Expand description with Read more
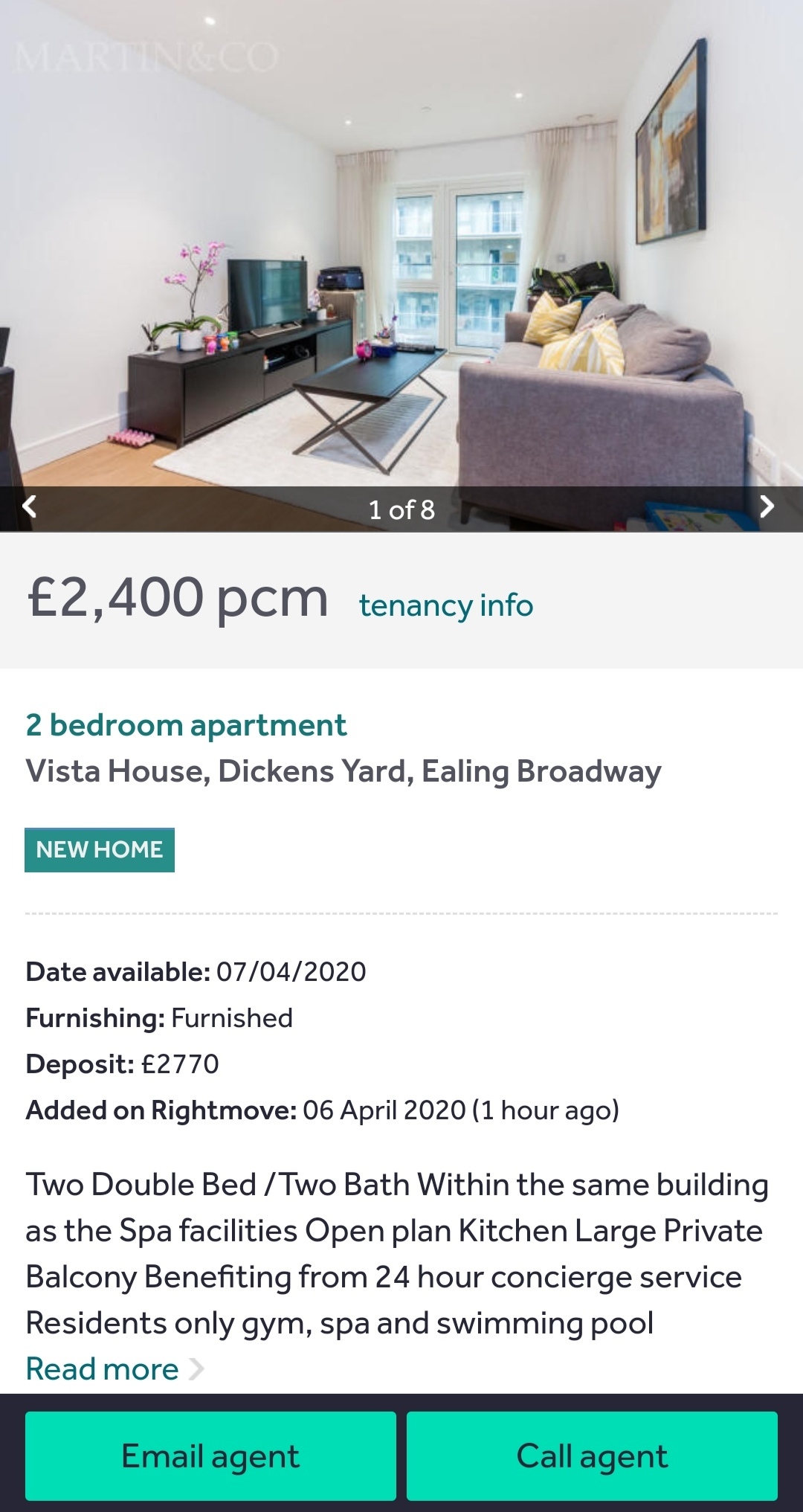 [x=104, y=1369]
